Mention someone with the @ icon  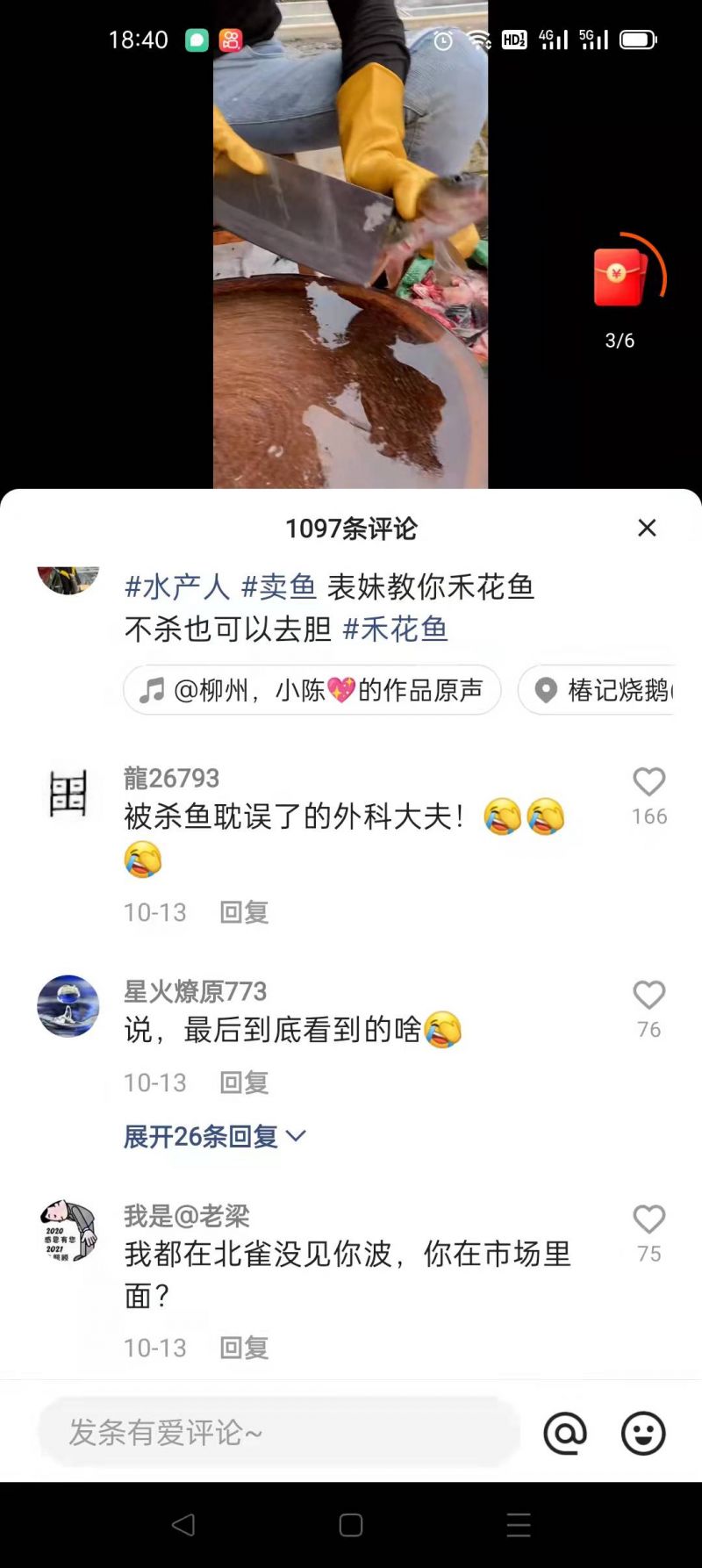coord(565,1433)
